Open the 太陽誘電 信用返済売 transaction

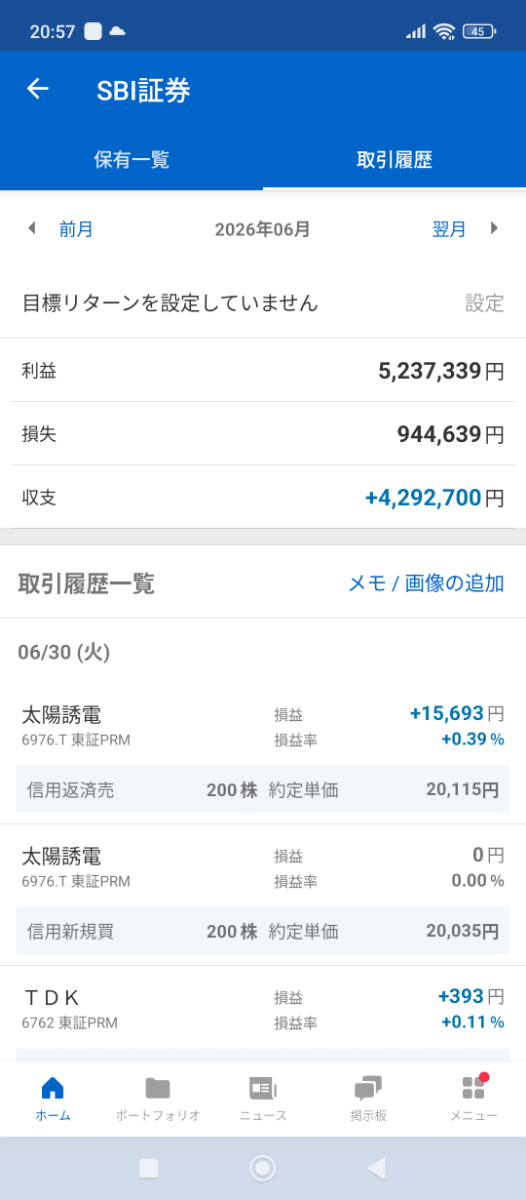263,754
